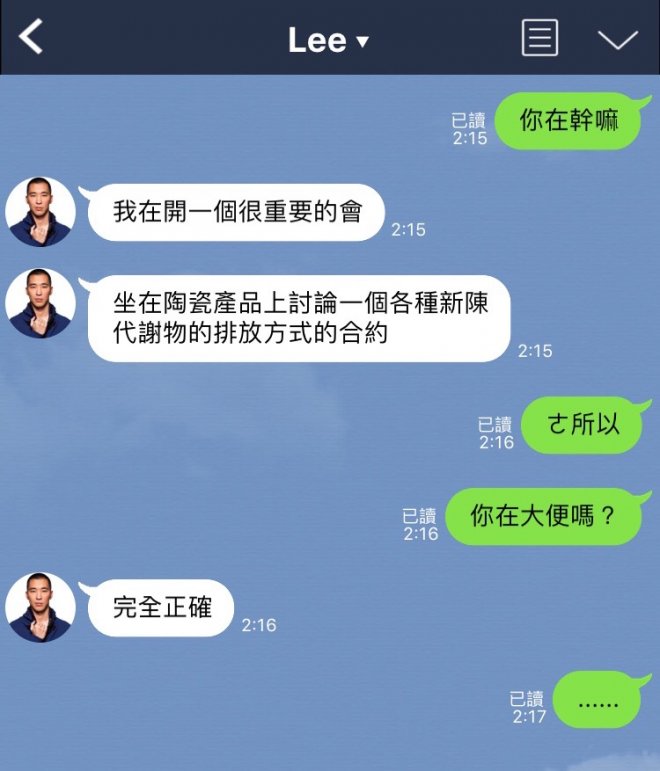Viewport: 660px width, 771px height.
Task: Expand the chat options chevron menu
Action: pos(617,39)
